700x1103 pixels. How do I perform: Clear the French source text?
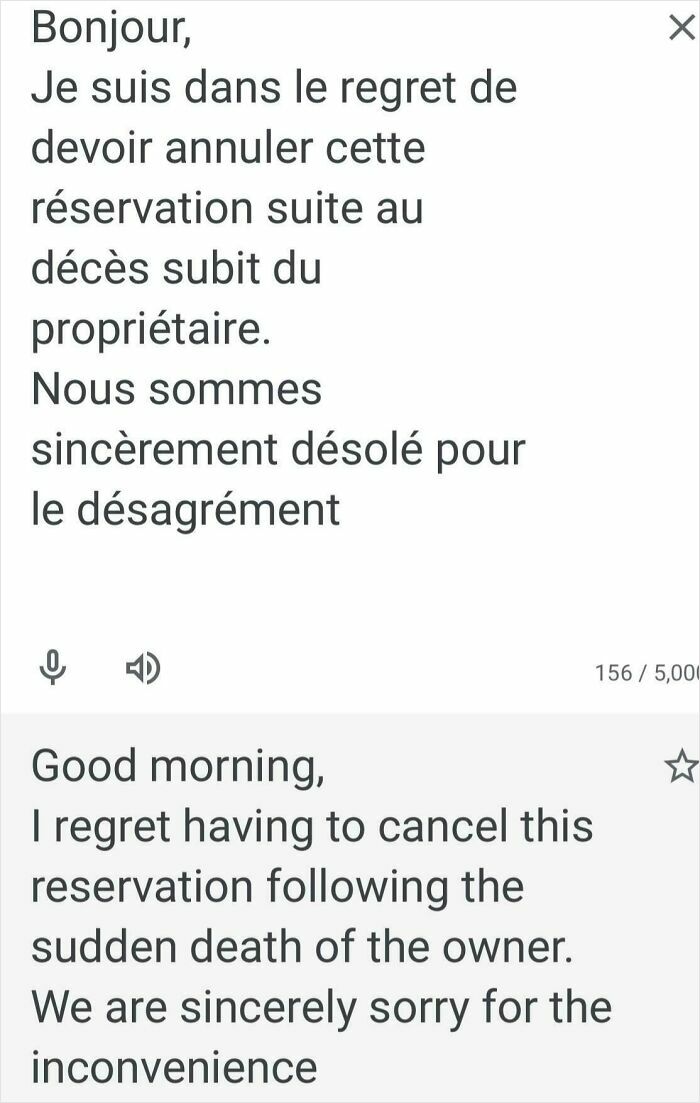coord(681,29)
